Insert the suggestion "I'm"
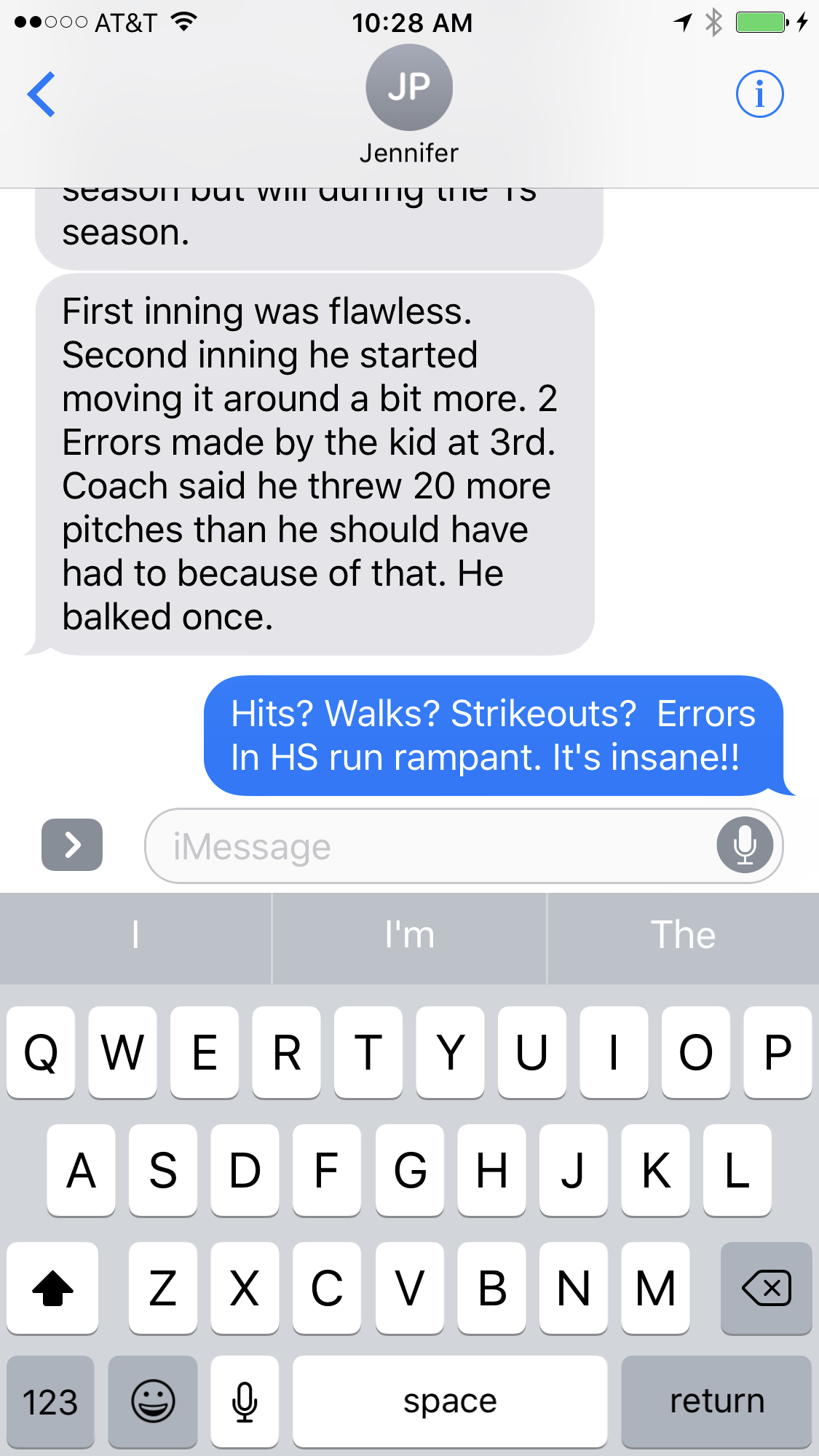Viewport: 819px width, 1456px height. (x=409, y=936)
